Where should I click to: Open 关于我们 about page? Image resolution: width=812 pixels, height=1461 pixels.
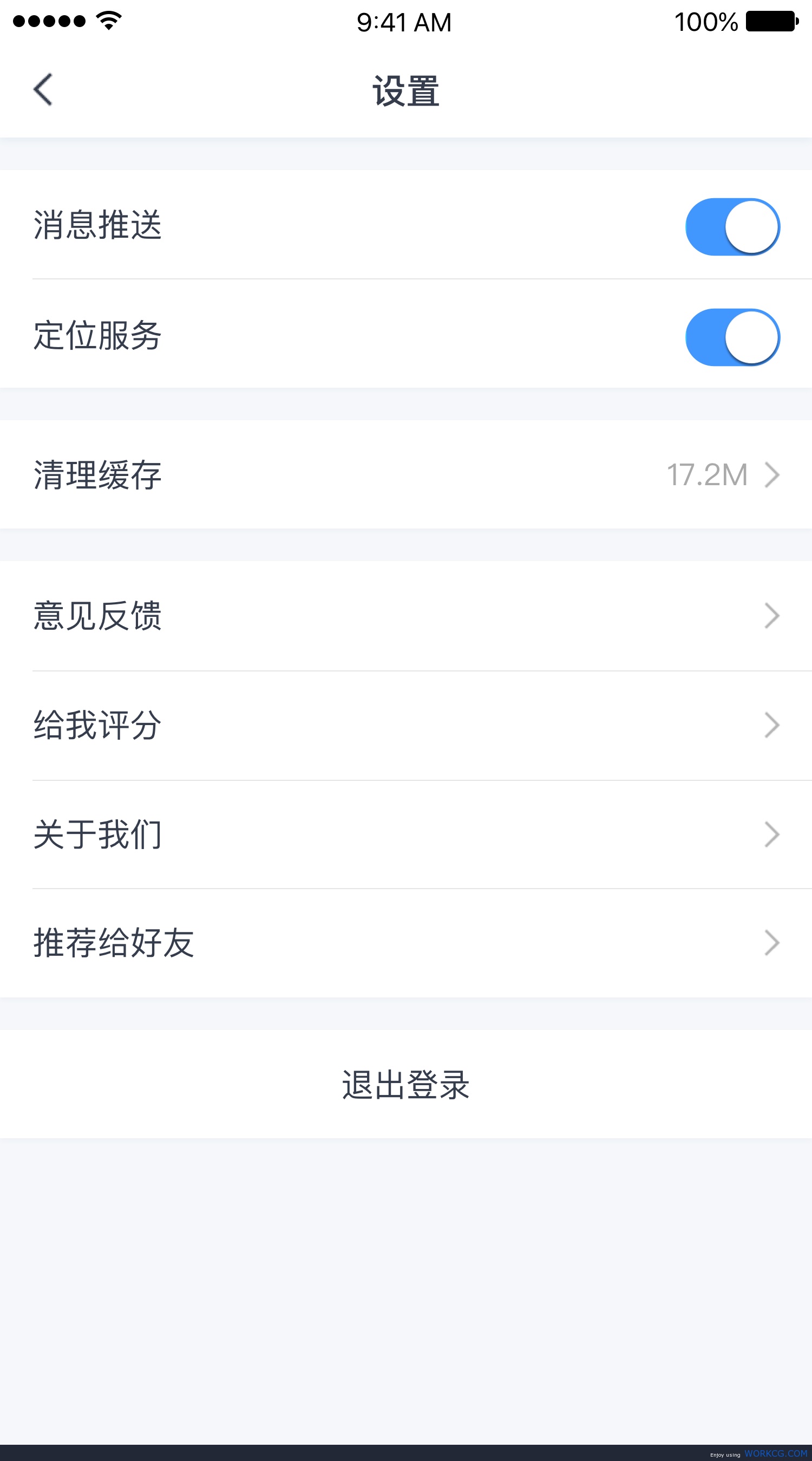coord(406,834)
